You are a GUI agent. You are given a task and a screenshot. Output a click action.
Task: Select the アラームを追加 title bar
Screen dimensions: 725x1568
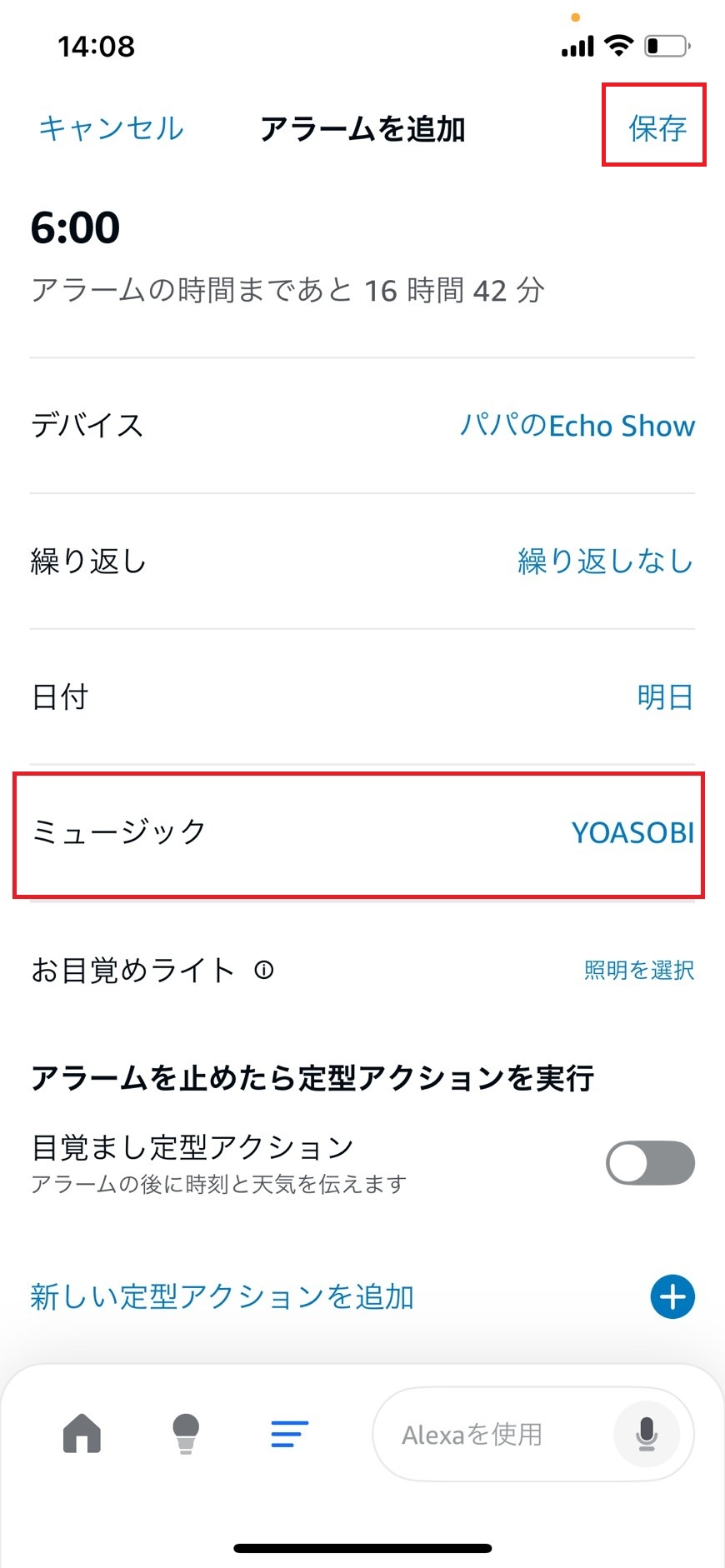click(x=363, y=129)
